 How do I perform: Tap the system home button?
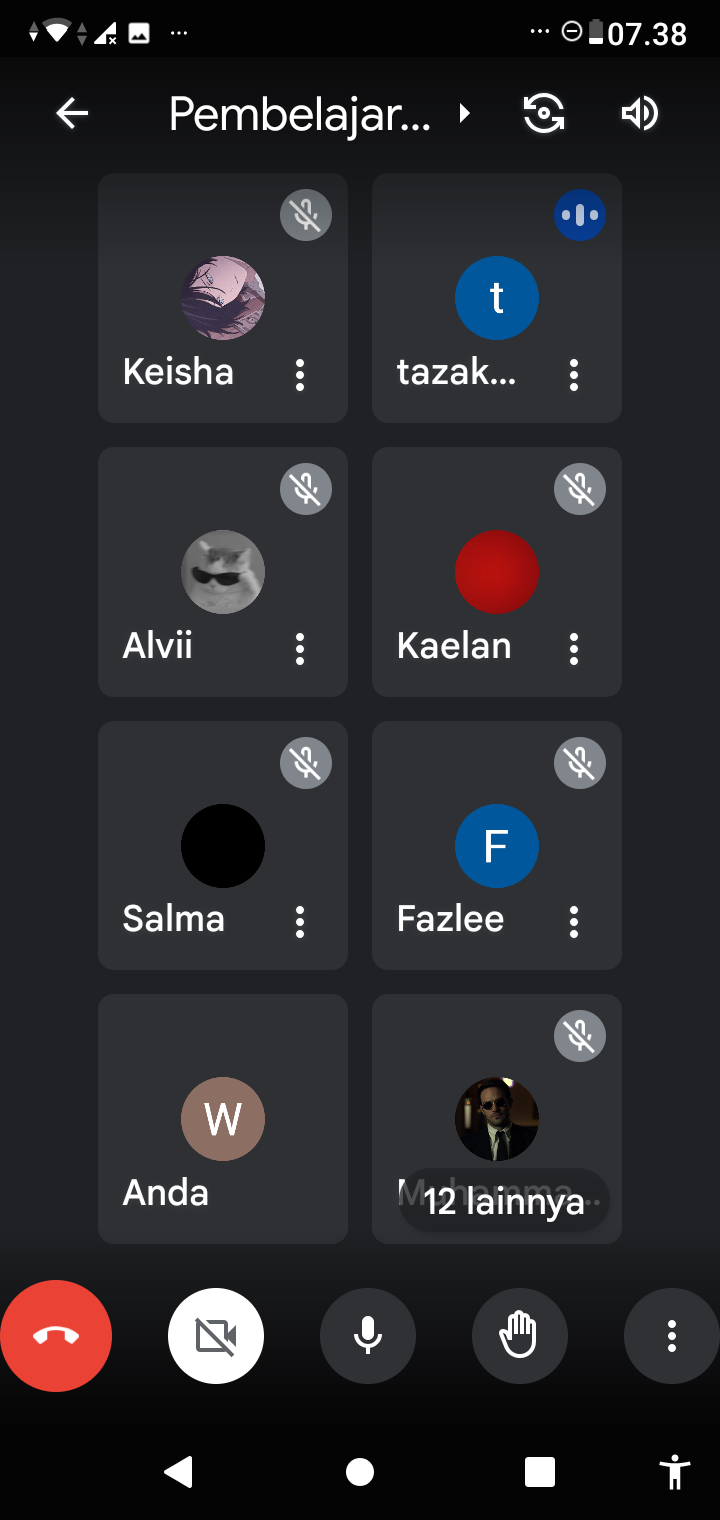[360, 1472]
